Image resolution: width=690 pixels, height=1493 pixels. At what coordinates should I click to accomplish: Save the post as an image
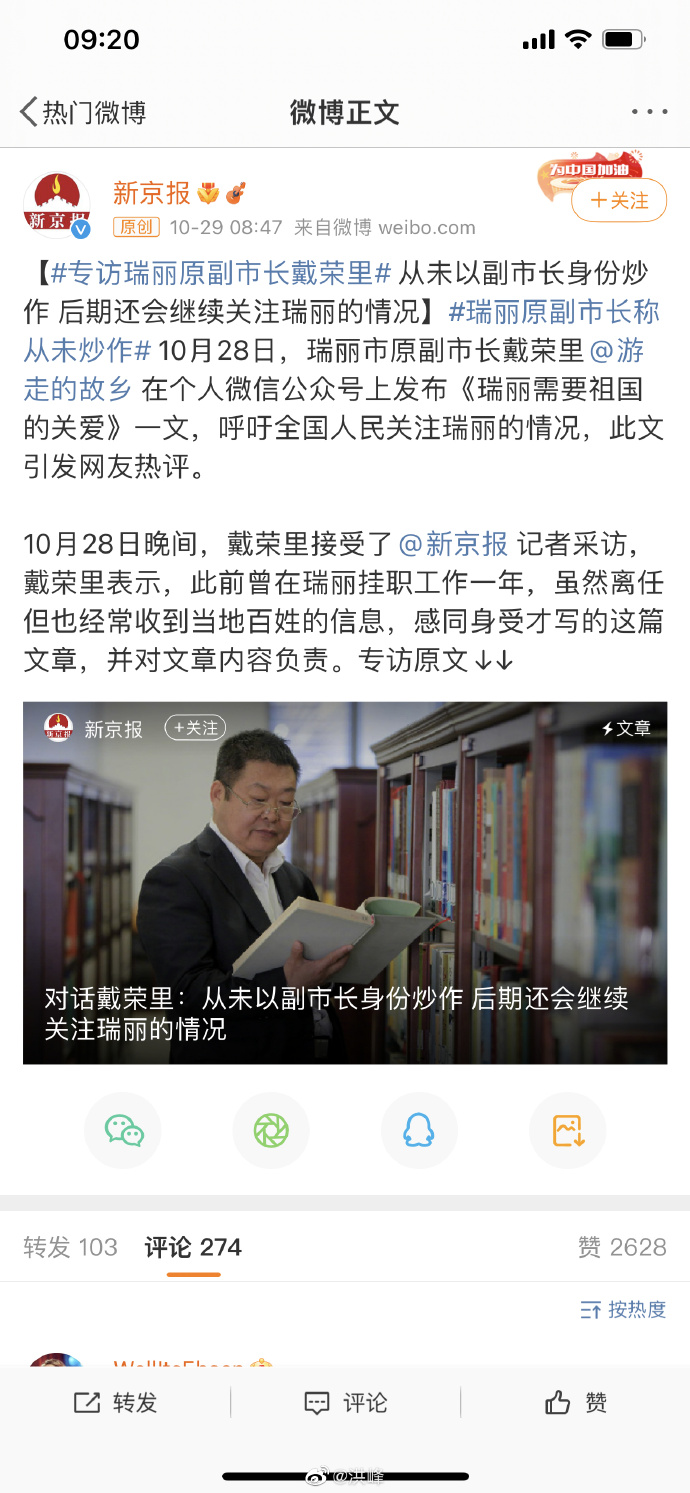coord(567,1131)
